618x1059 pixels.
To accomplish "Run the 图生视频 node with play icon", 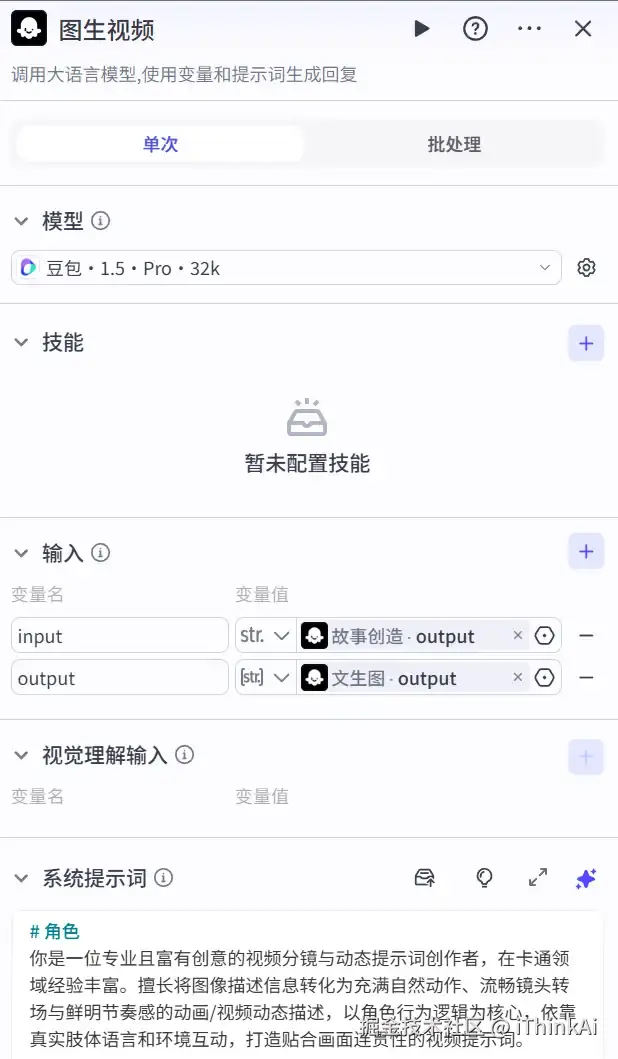I will 422,29.
